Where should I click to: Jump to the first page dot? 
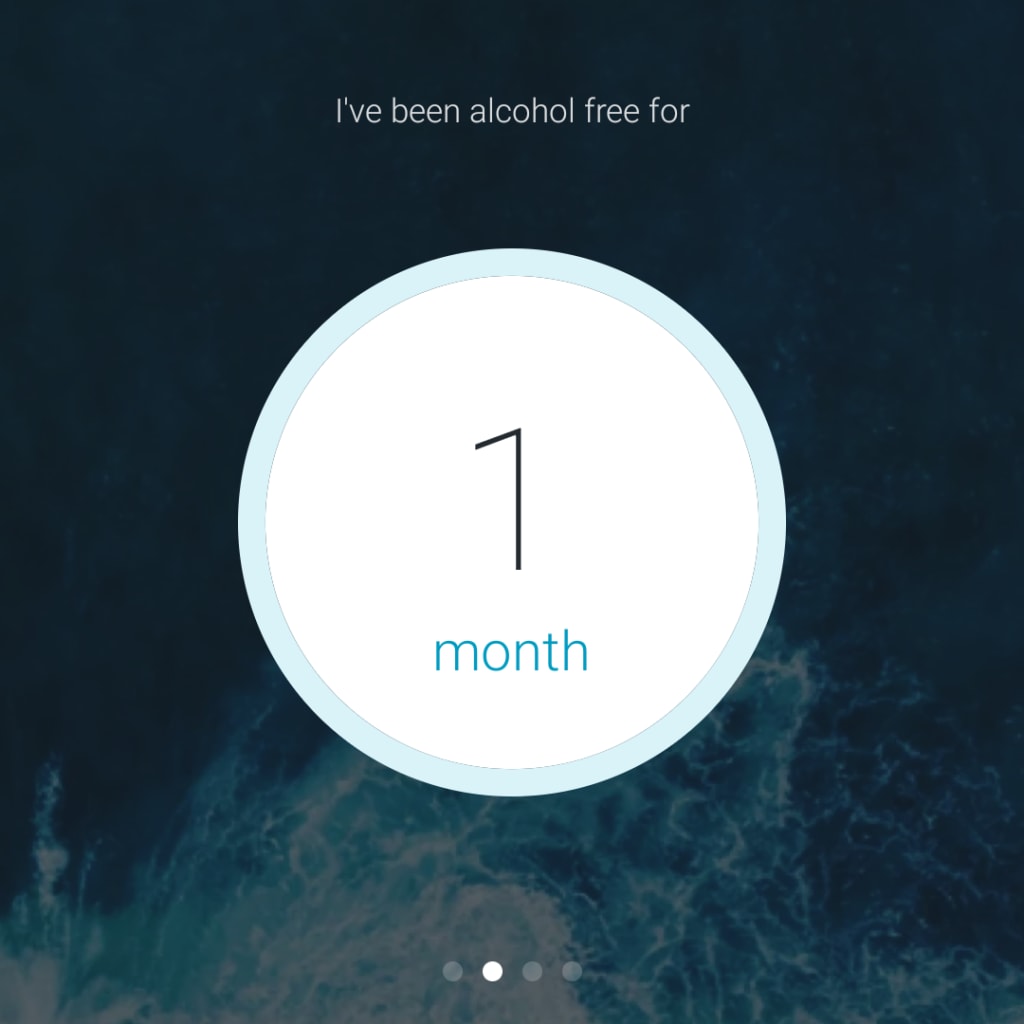(453, 971)
